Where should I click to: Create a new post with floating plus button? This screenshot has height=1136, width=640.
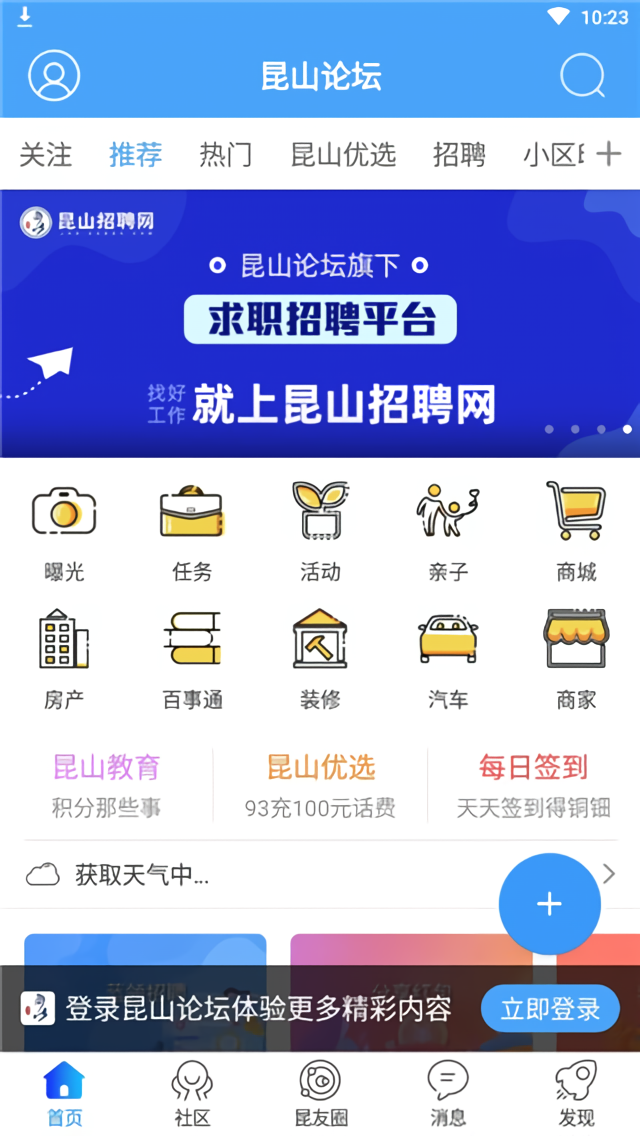click(549, 904)
